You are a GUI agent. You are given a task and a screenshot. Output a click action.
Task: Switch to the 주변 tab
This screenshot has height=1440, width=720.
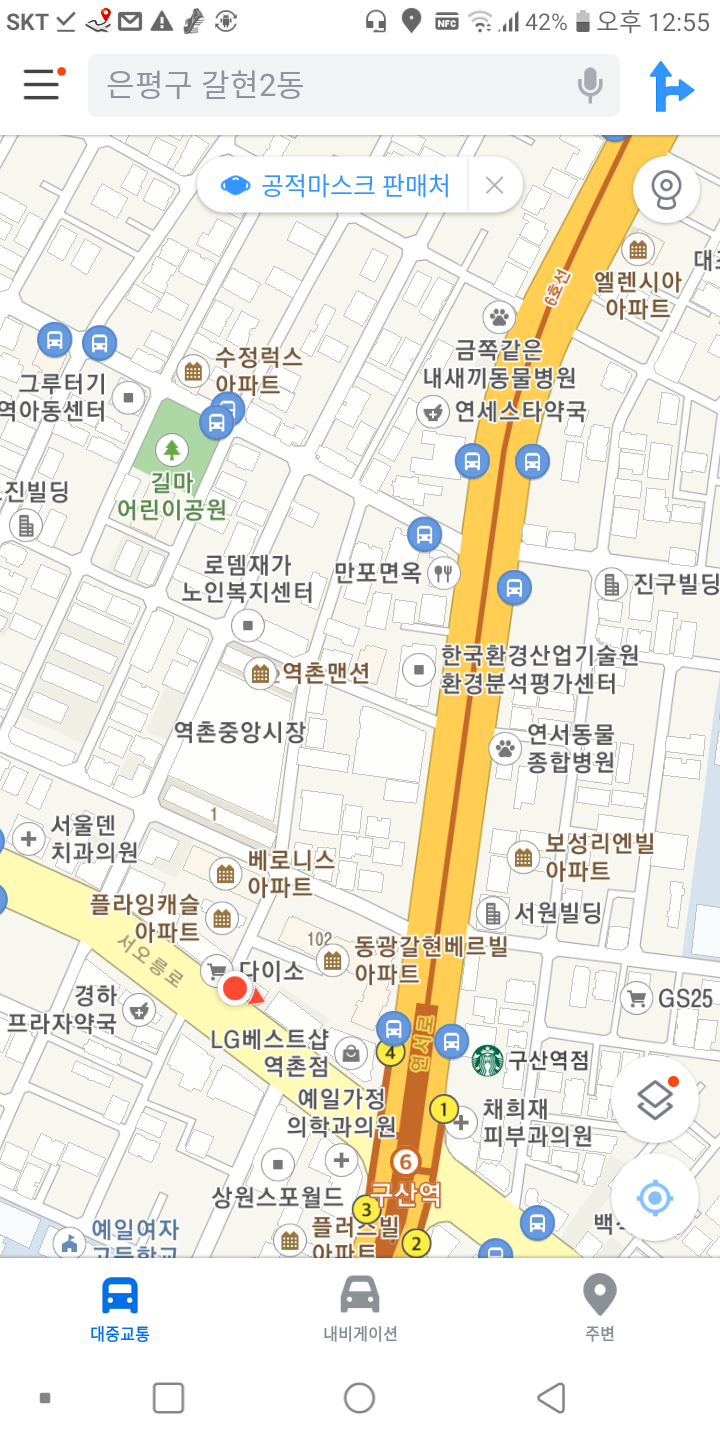click(x=600, y=1308)
